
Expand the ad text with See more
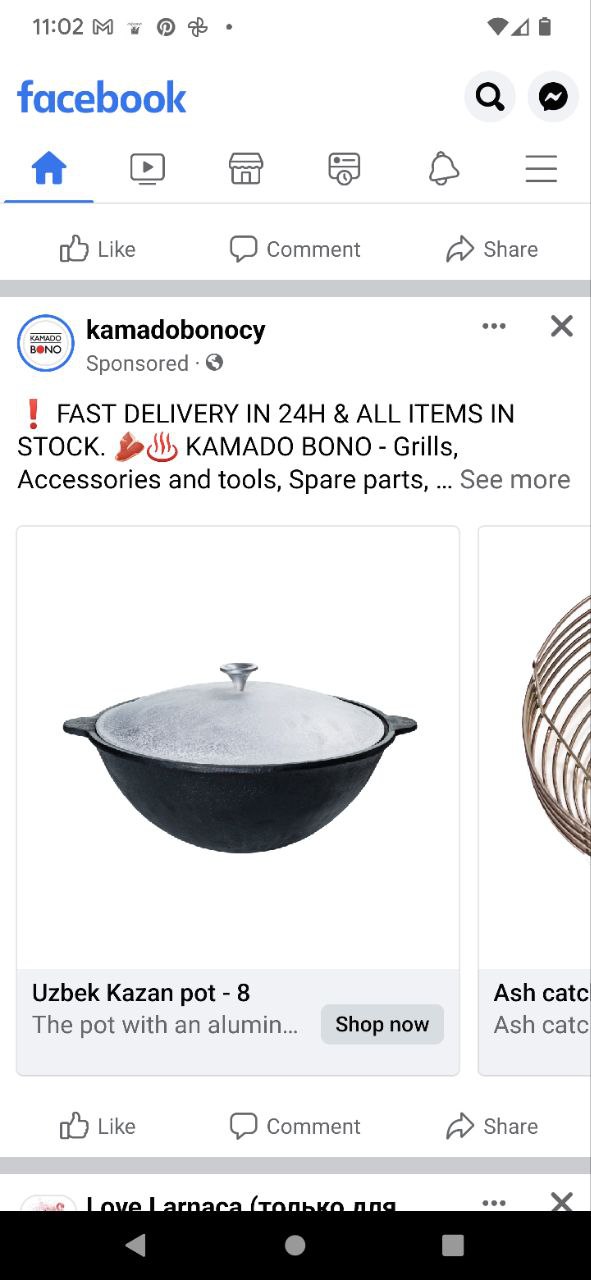(x=515, y=480)
